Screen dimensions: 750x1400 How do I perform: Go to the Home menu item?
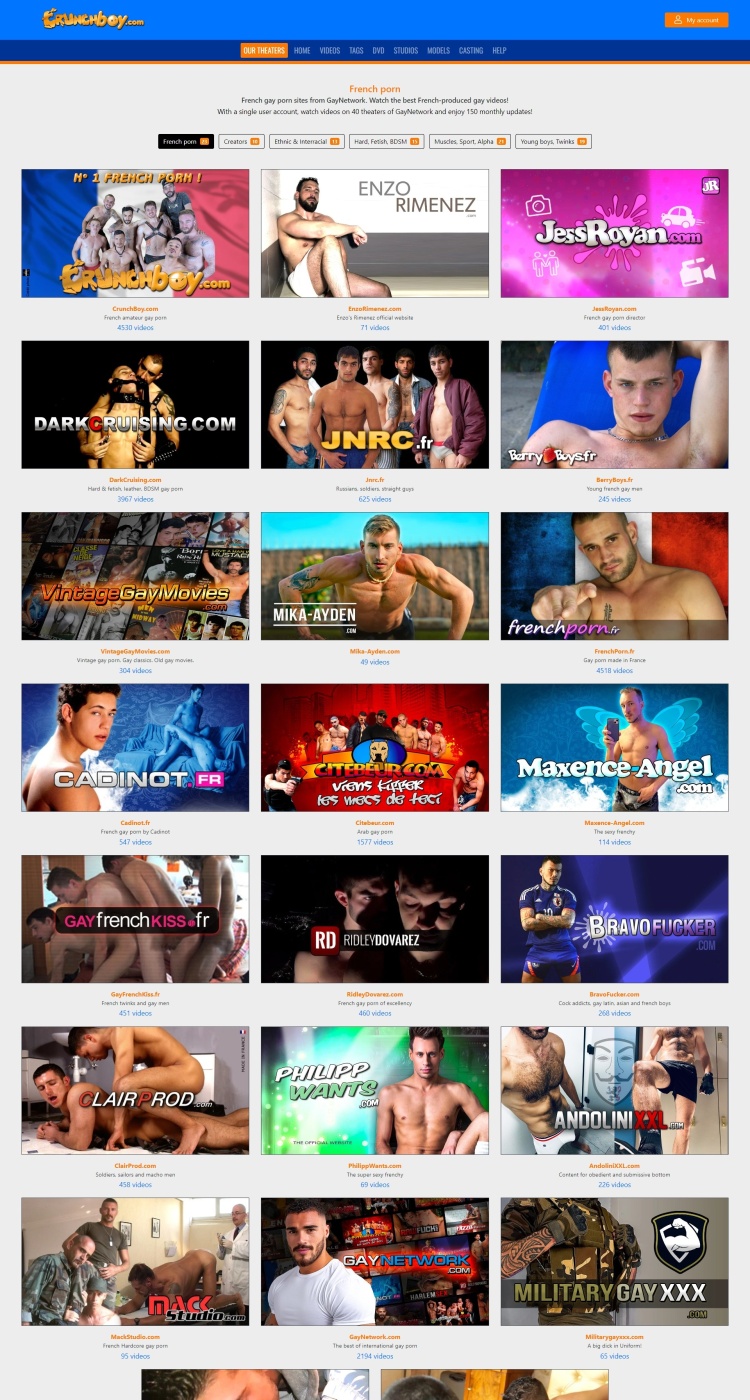click(x=302, y=50)
